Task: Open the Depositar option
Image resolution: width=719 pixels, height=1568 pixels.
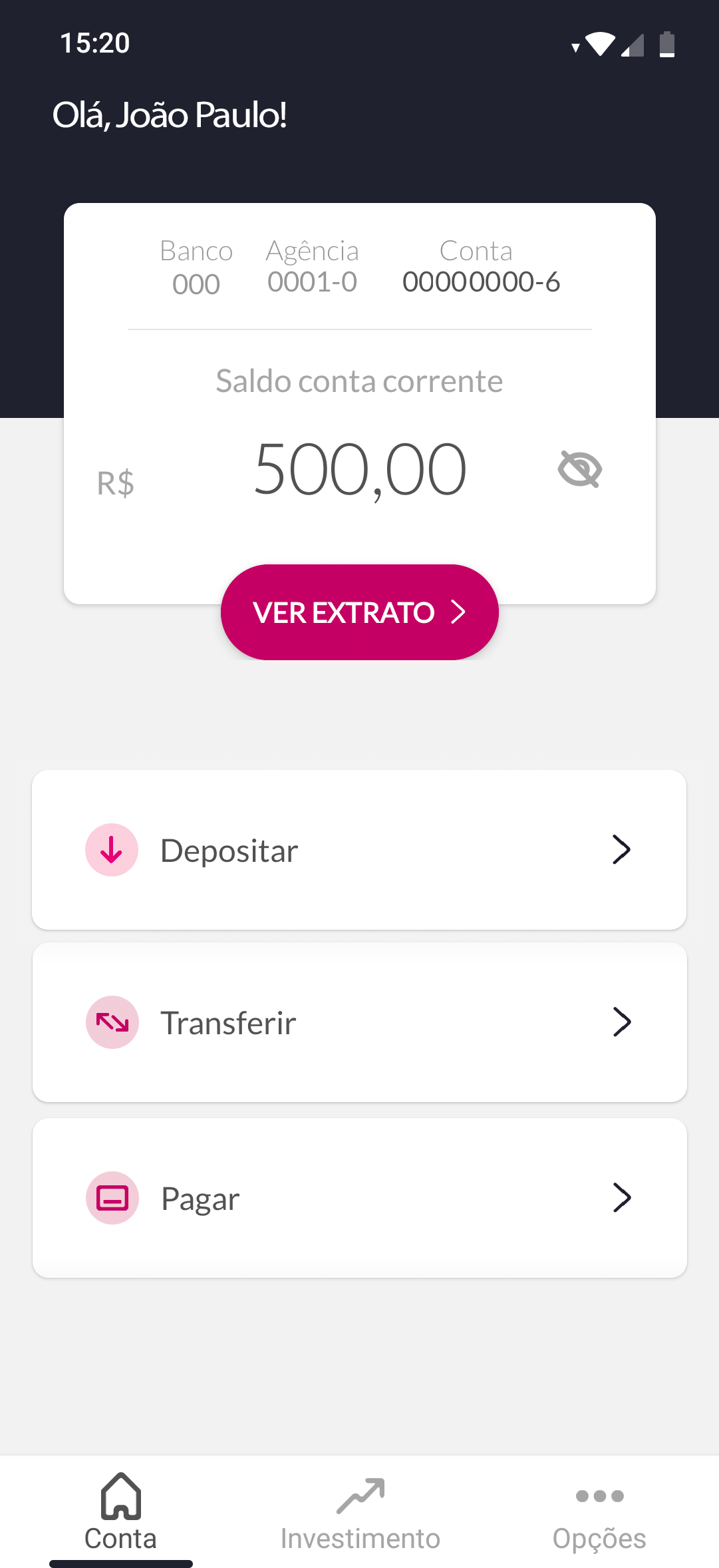Action: 359,850
